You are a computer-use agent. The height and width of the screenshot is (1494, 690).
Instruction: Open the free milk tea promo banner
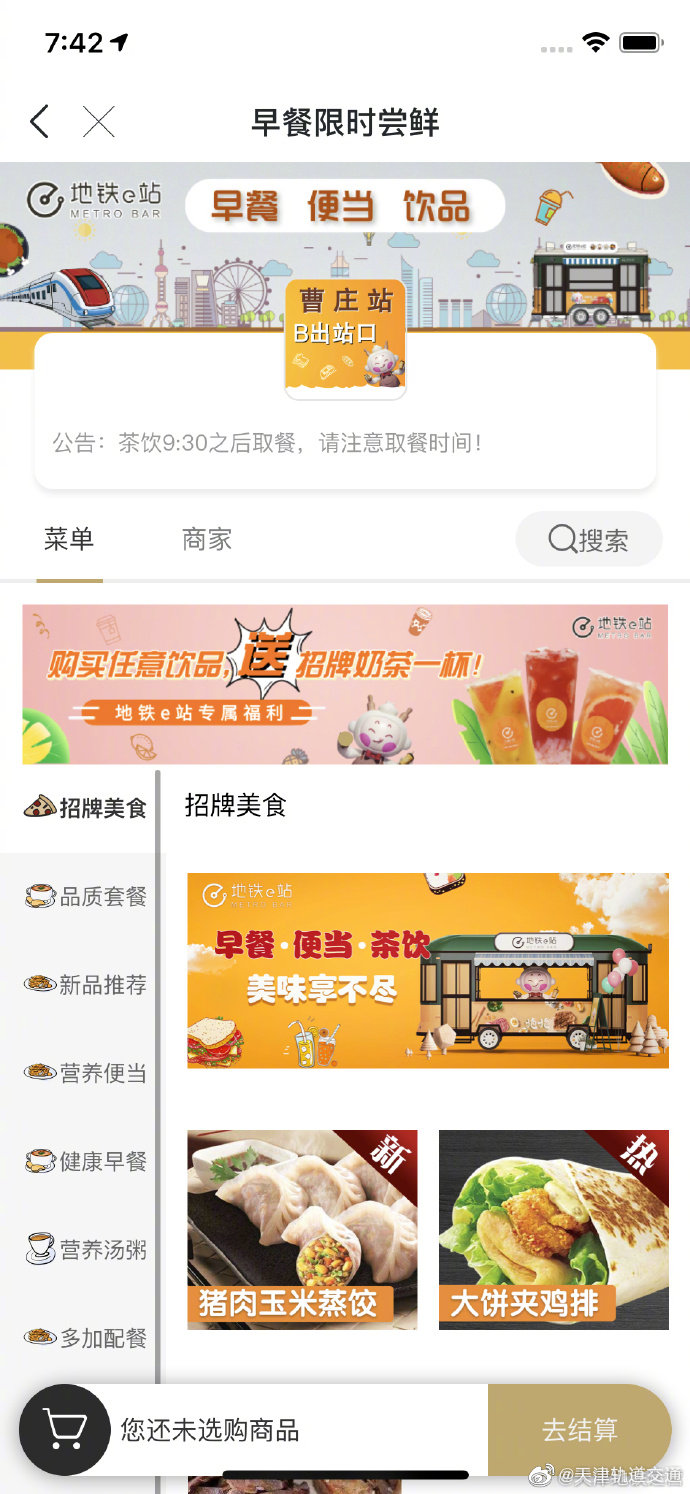345,684
